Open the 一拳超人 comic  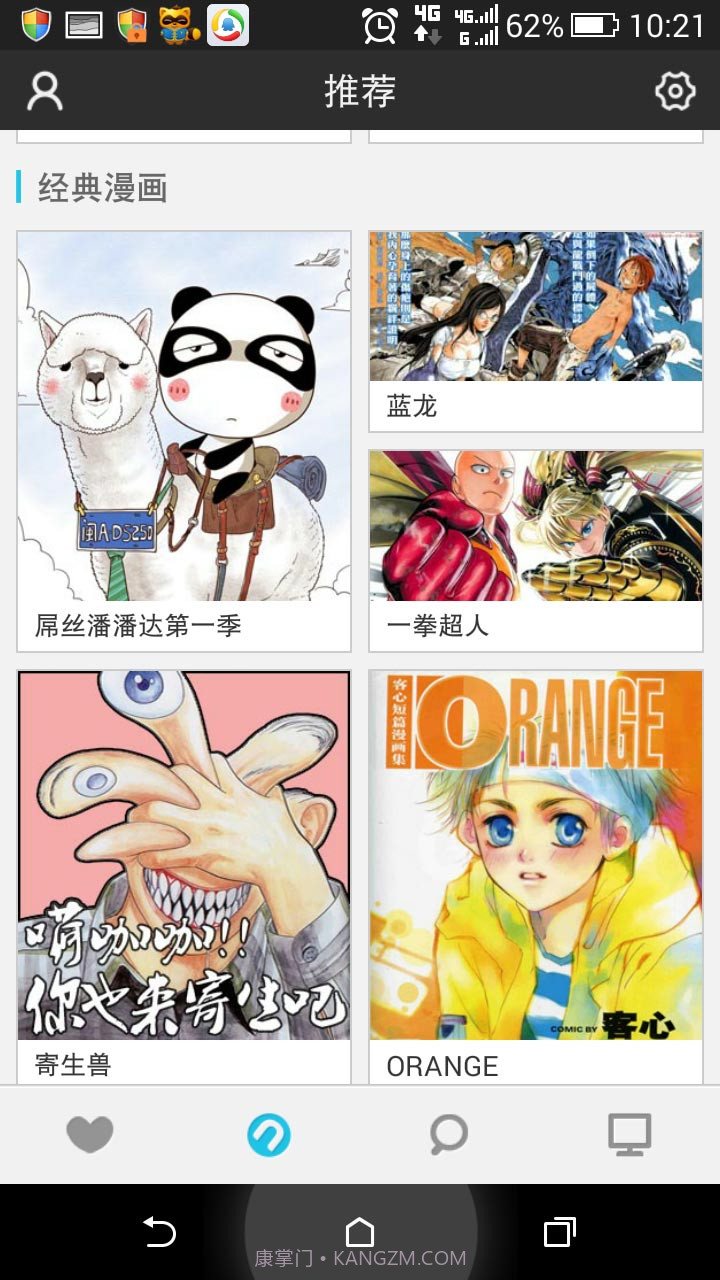tap(535, 549)
